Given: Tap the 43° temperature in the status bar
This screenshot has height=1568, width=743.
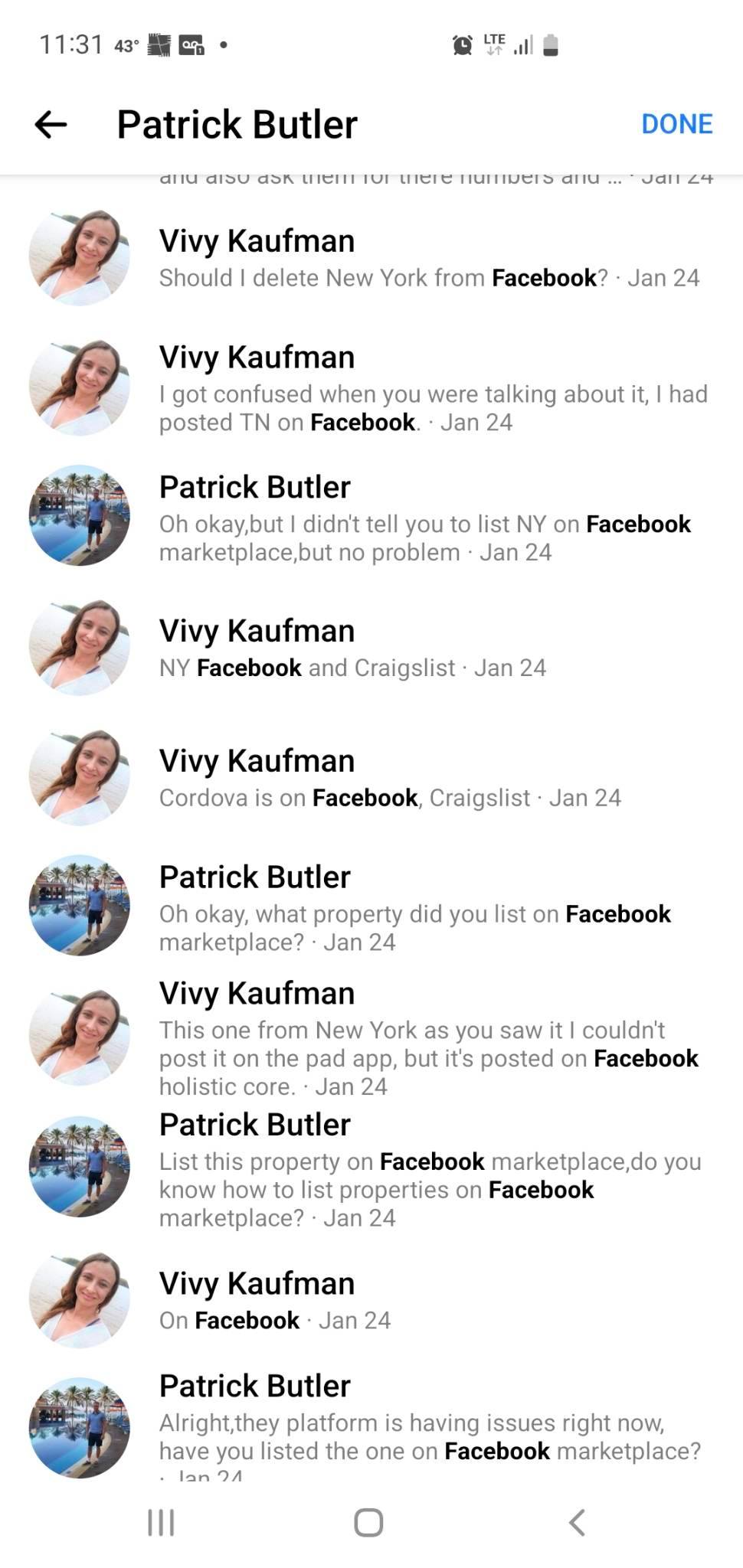Looking at the screenshot, I should point(125,44).
